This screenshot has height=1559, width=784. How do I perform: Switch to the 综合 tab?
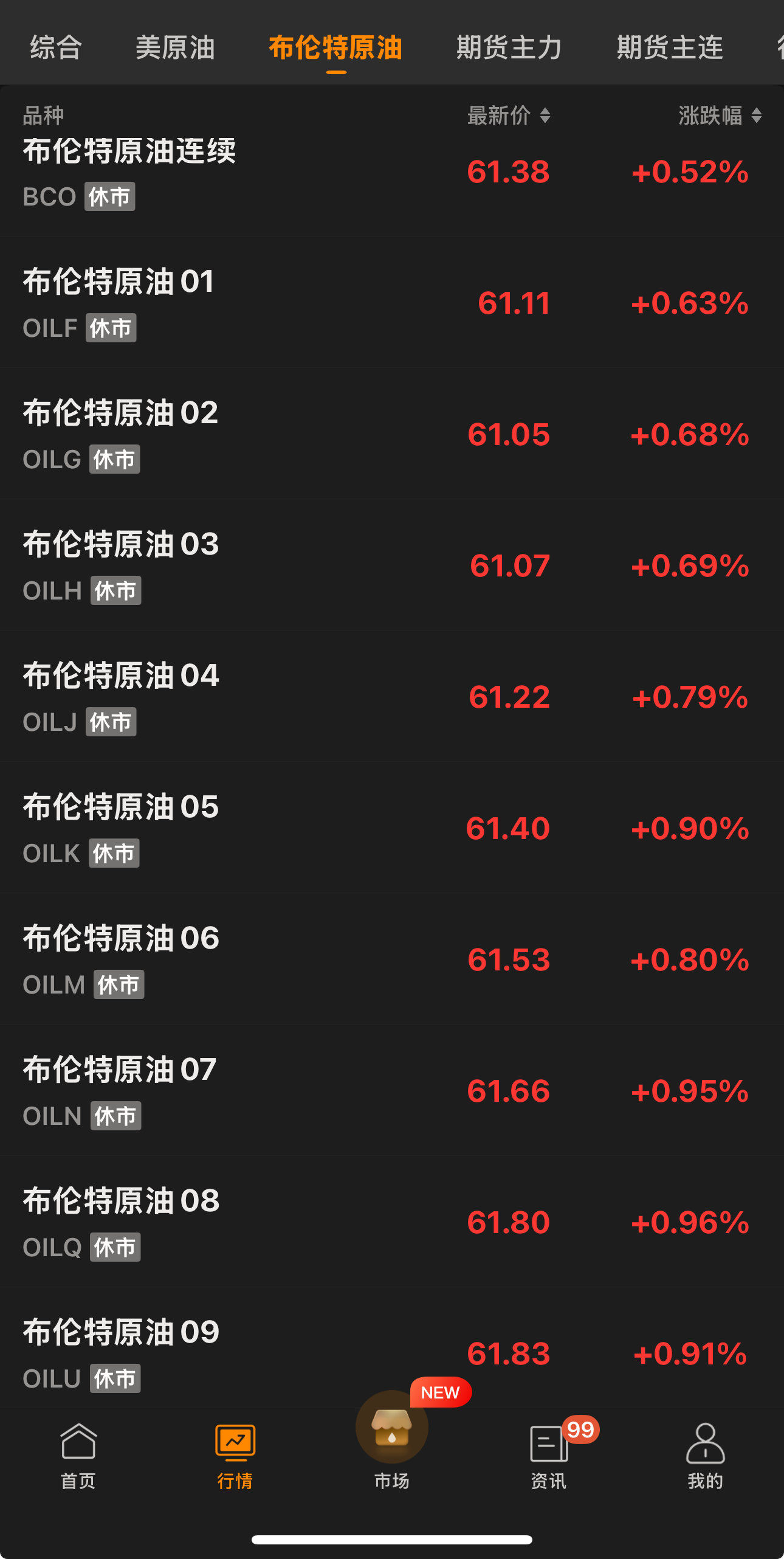(56, 47)
